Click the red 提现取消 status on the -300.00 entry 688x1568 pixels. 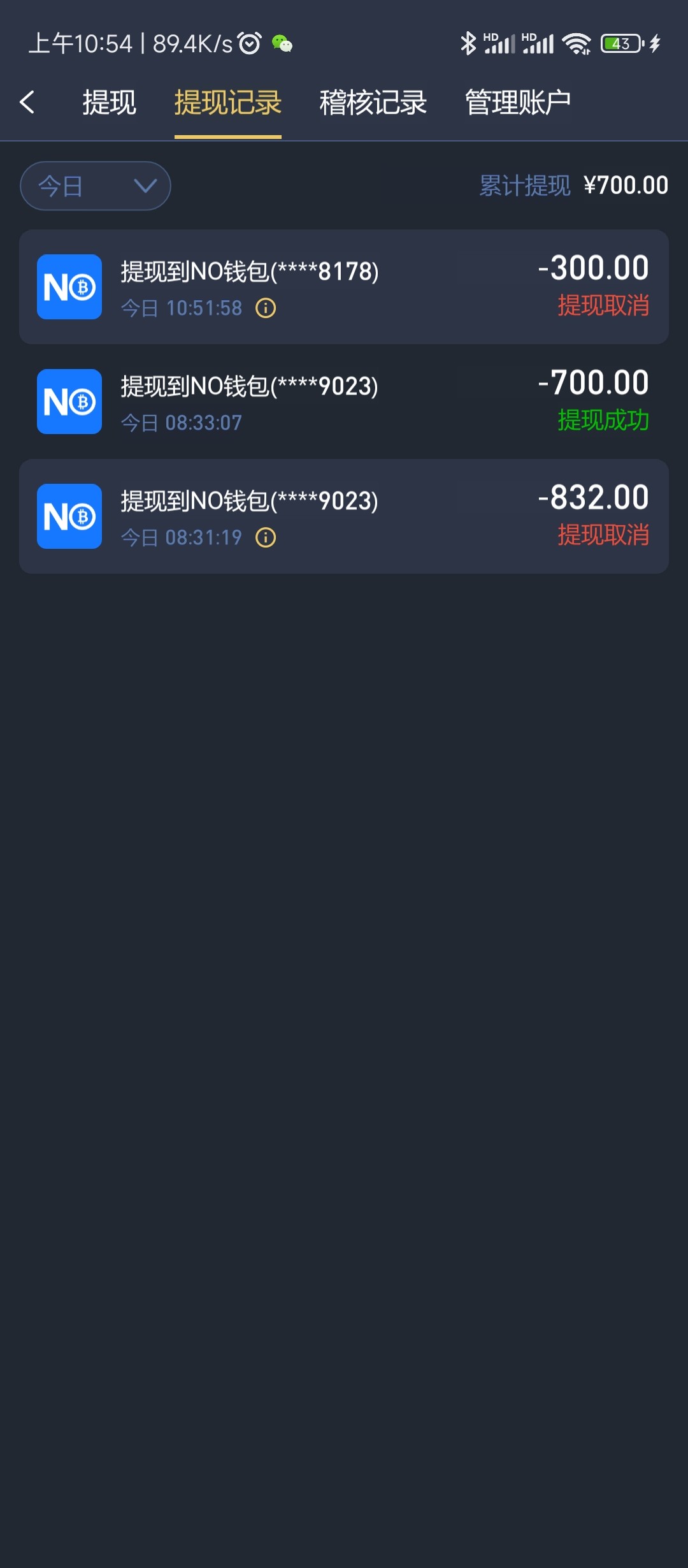[603, 308]
